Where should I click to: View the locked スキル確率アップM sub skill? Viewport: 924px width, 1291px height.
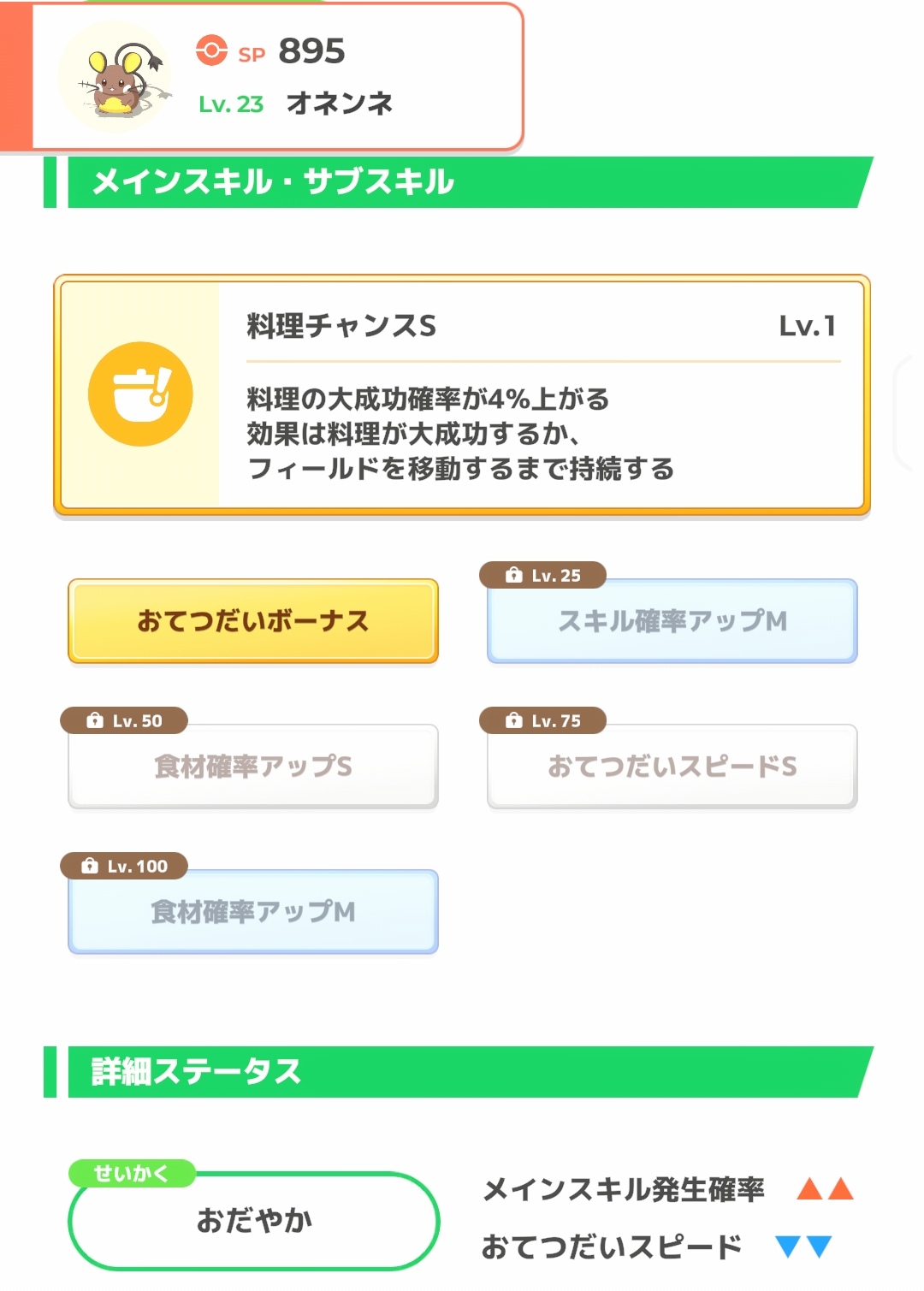[672, 621]
